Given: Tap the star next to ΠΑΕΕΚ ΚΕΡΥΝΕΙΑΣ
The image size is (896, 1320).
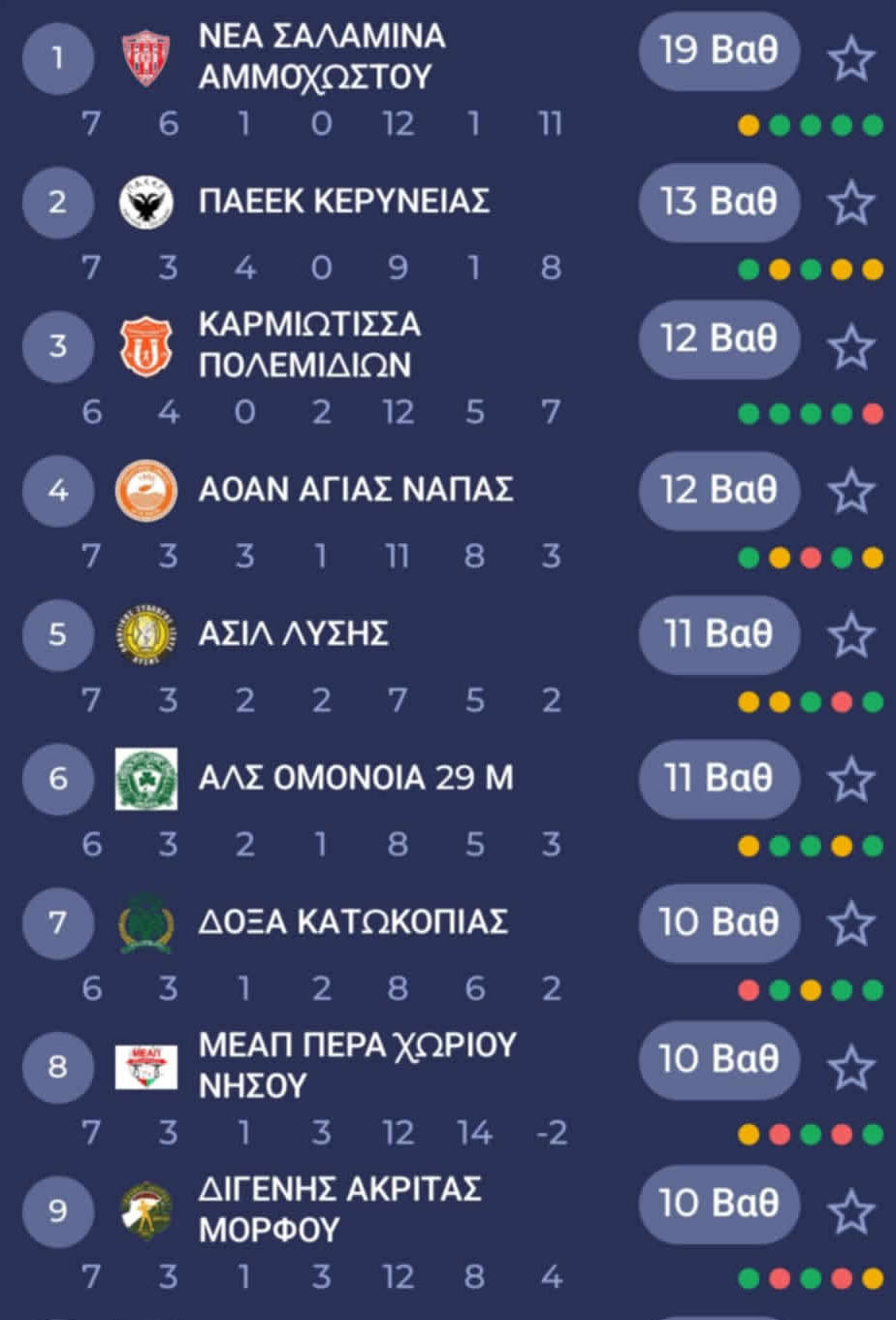Looking at the screenshot, I should [850, 203].
